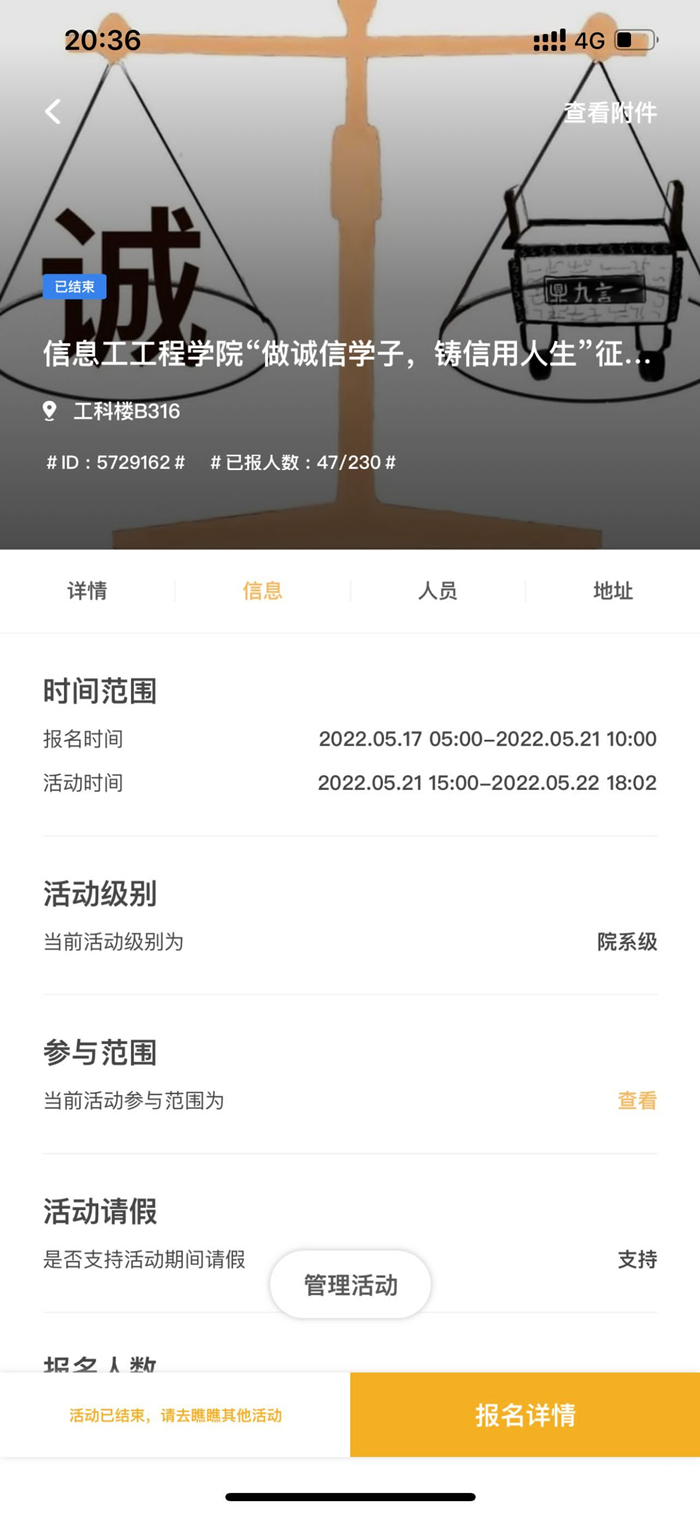Select the 信息 tab

click(x=262, y=591)
